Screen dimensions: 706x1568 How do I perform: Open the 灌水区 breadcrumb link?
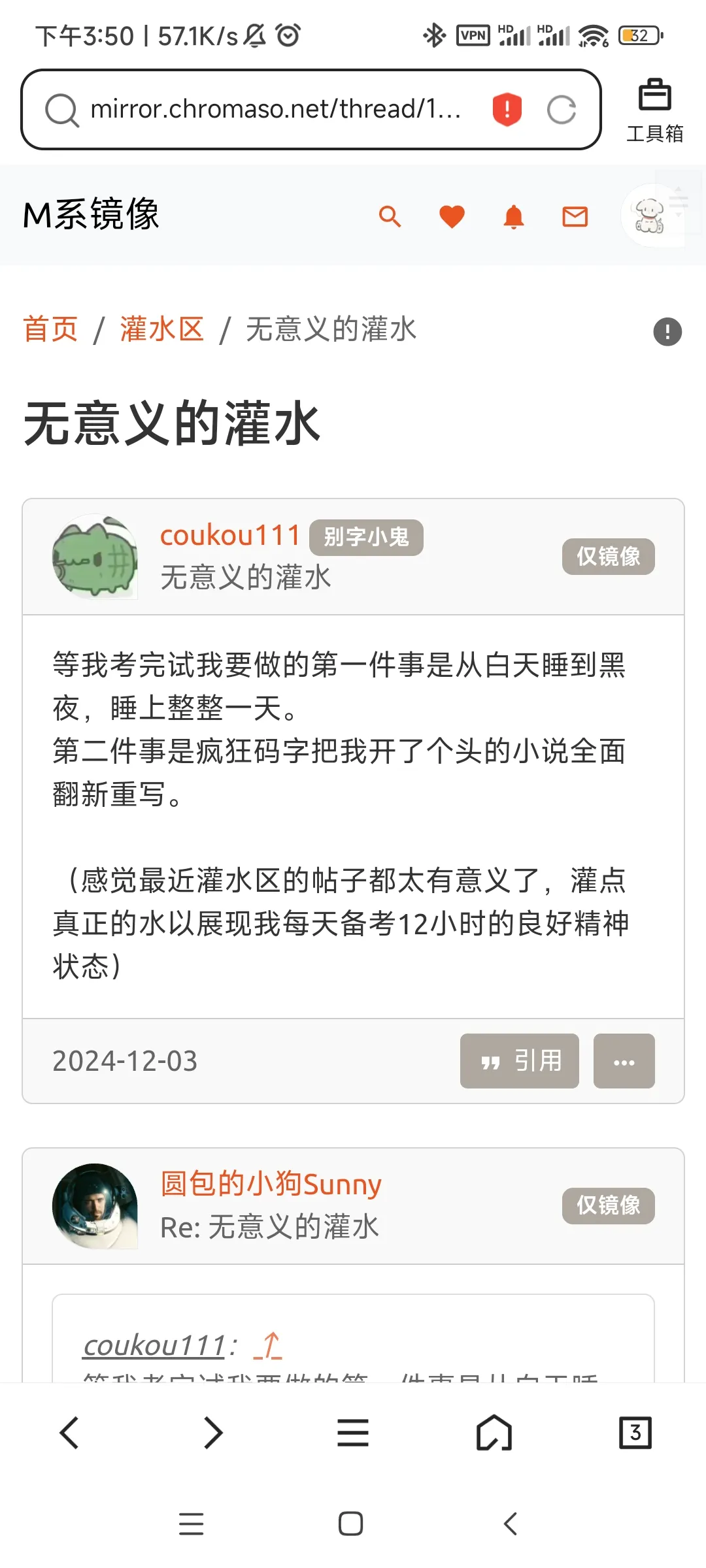click(161, 329)
